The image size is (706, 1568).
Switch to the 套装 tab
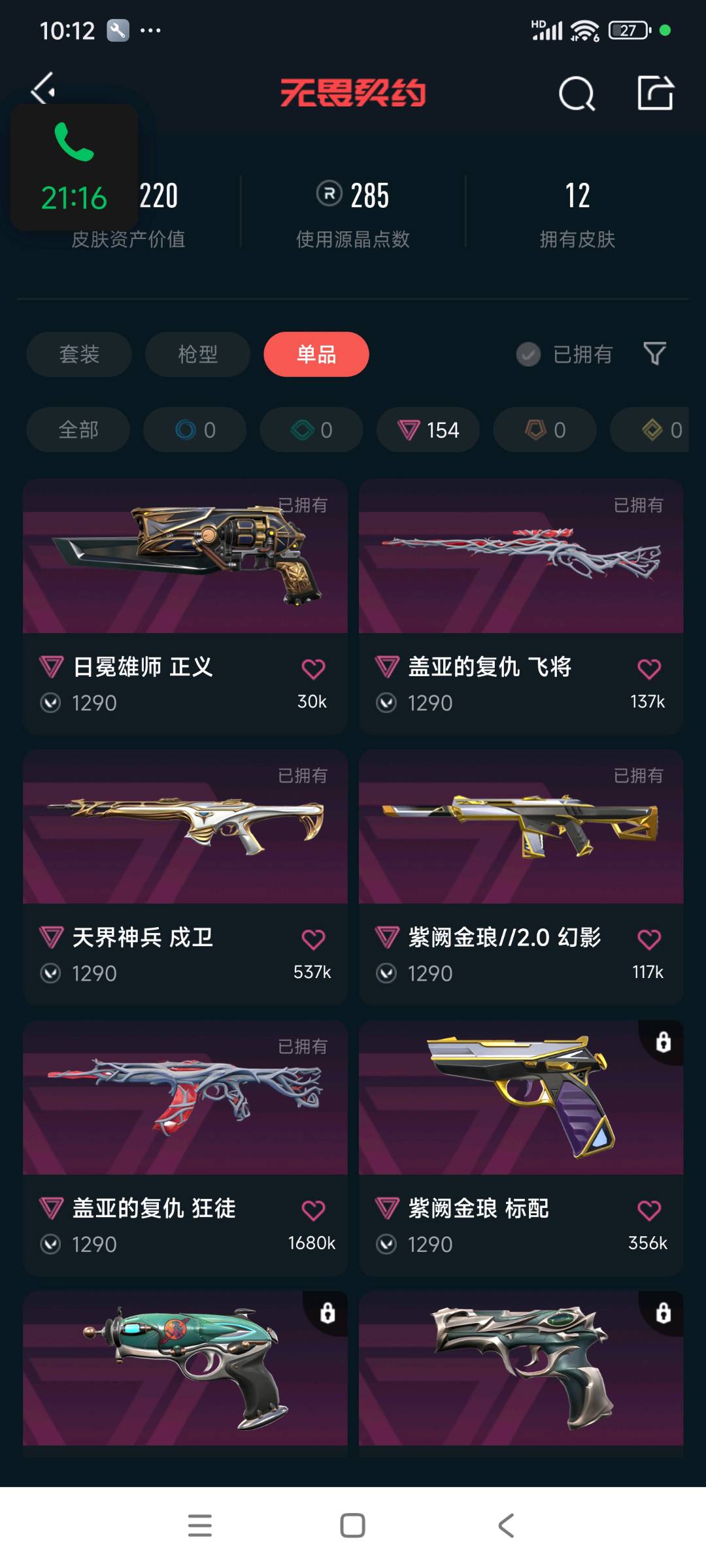(79, 354)
